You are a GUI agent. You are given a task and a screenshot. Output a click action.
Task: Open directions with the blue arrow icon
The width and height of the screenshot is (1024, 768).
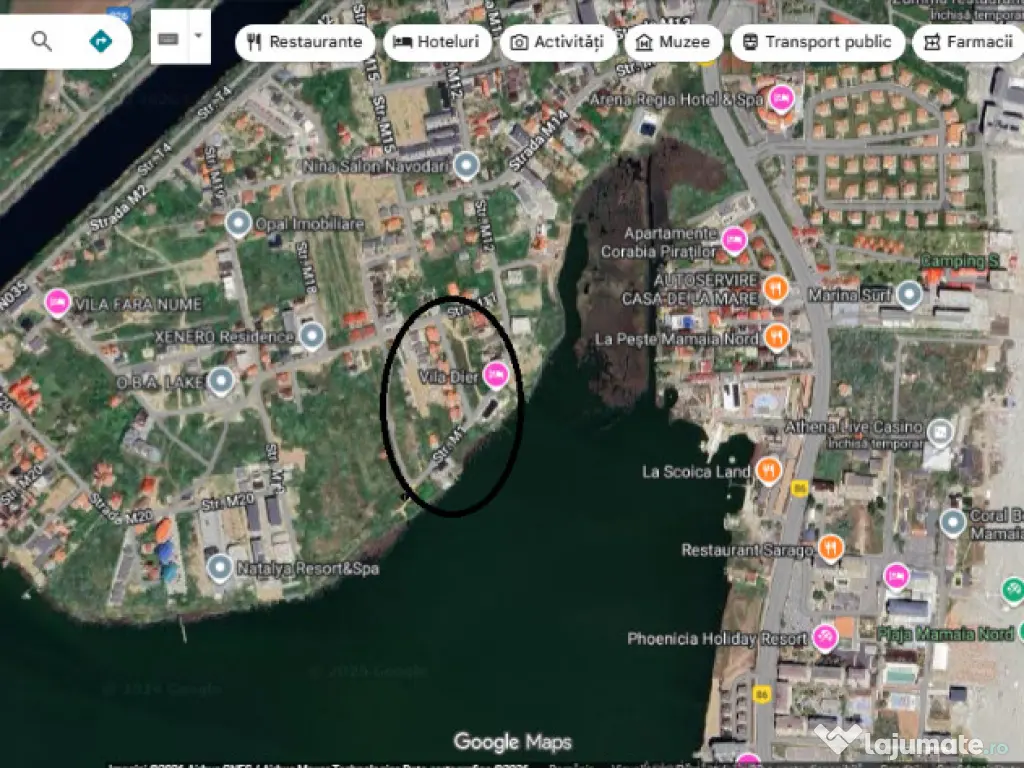coord(100,41)
